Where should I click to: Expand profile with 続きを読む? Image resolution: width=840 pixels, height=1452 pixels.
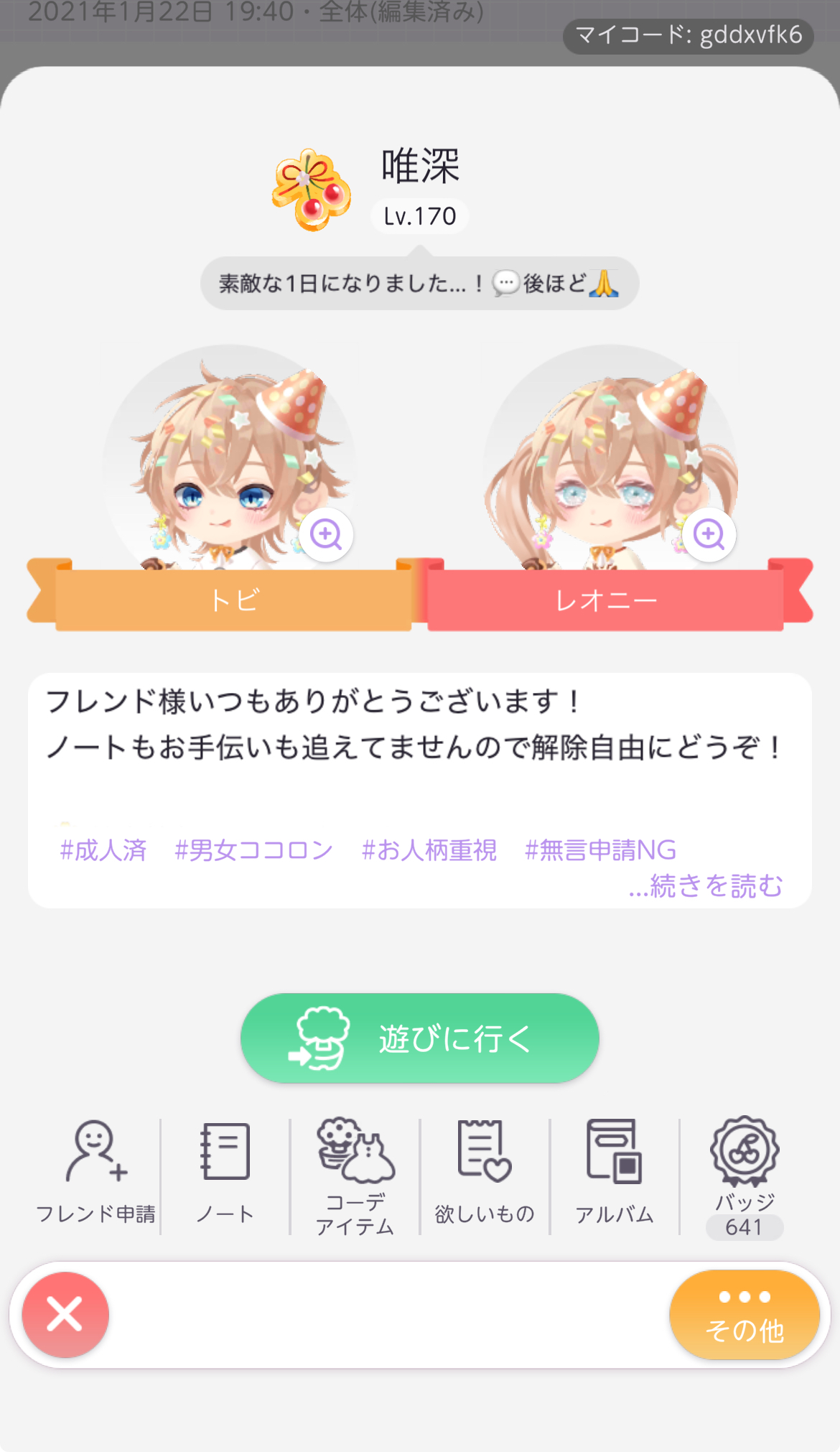706,885
